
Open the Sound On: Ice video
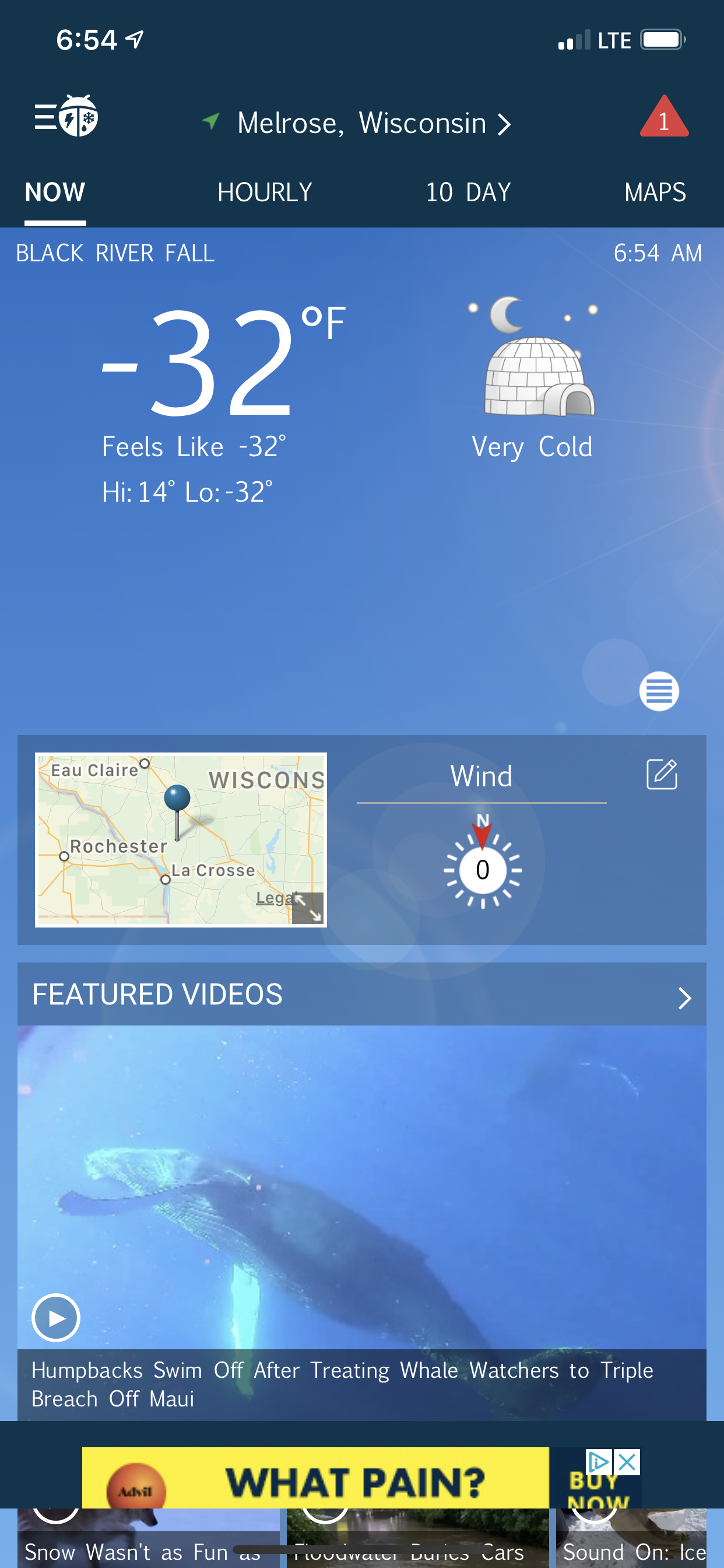point(632,1549)
